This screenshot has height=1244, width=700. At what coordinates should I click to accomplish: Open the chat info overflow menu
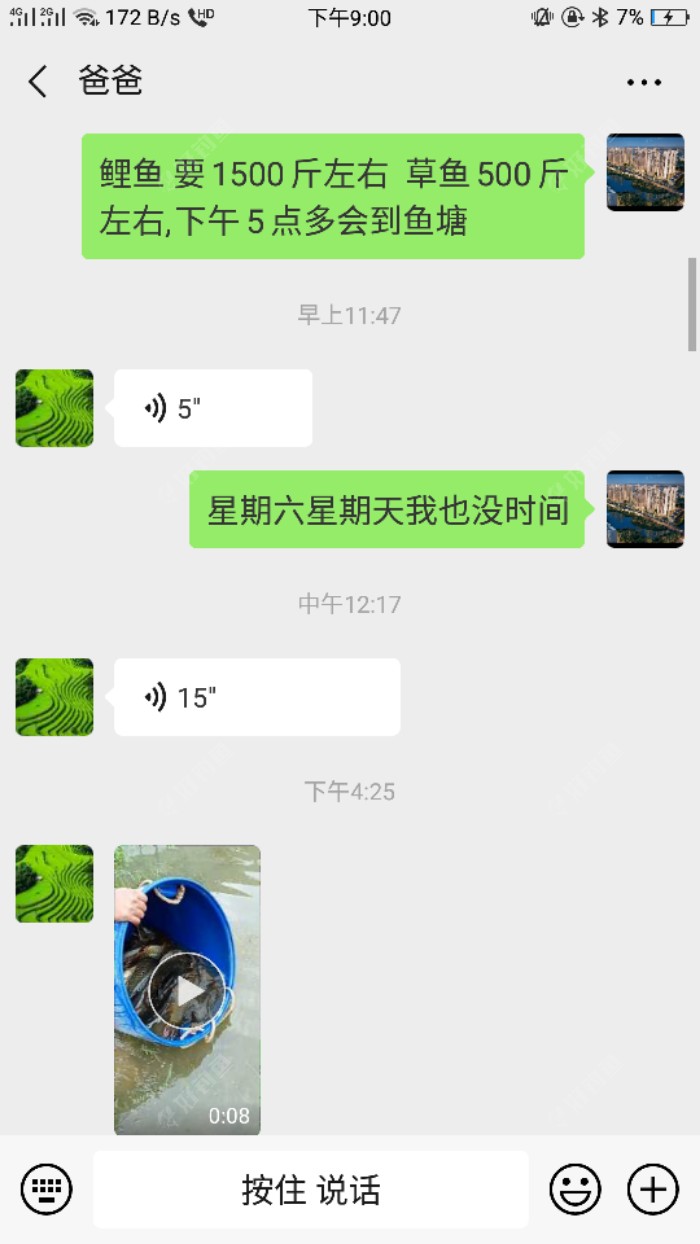coord(644,83)
